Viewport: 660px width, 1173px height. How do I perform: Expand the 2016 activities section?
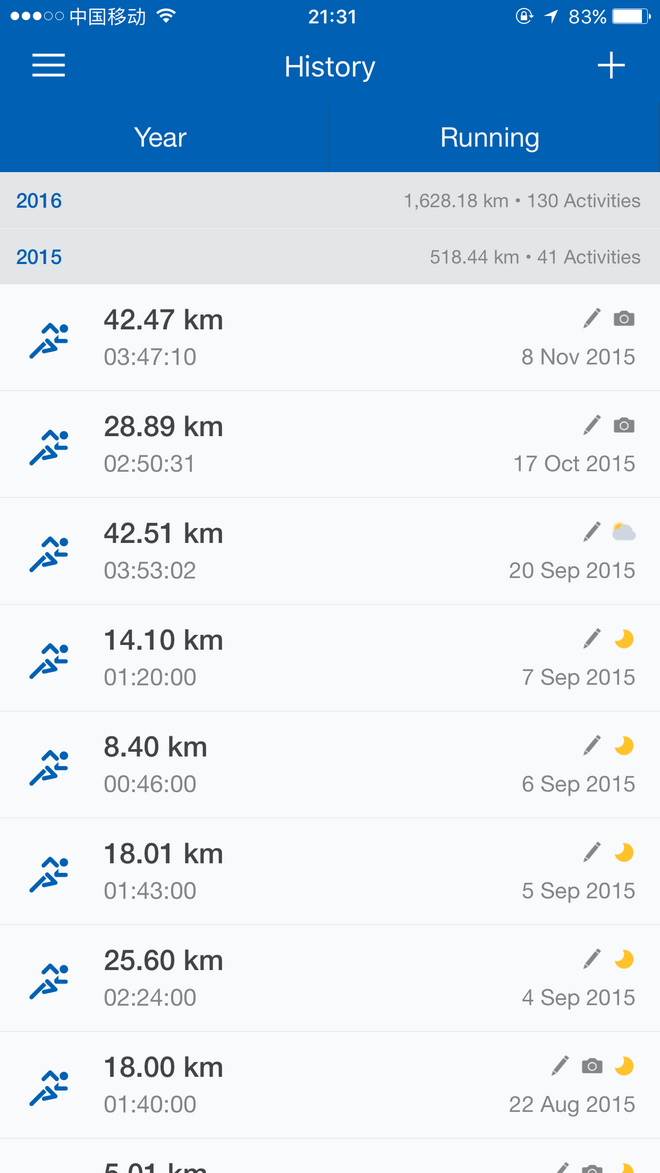pyautogui.click(x=330, y=201)
